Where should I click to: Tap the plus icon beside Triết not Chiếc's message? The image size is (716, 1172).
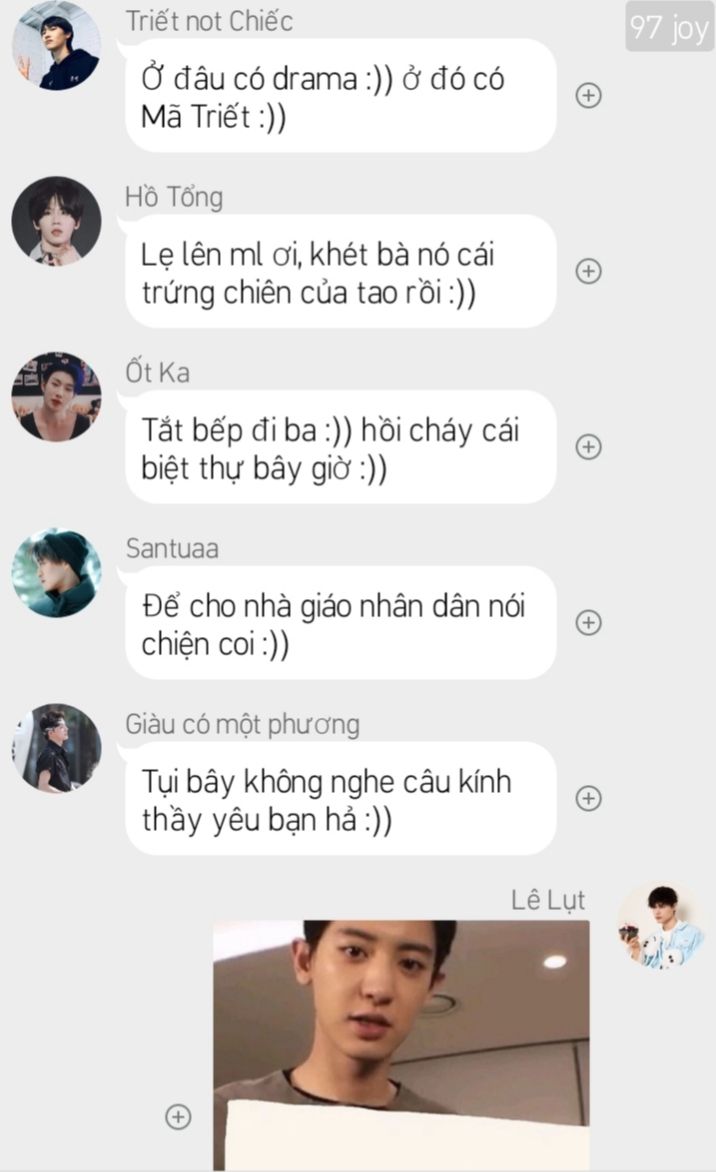pyautogui.click(x=589, y=96)
